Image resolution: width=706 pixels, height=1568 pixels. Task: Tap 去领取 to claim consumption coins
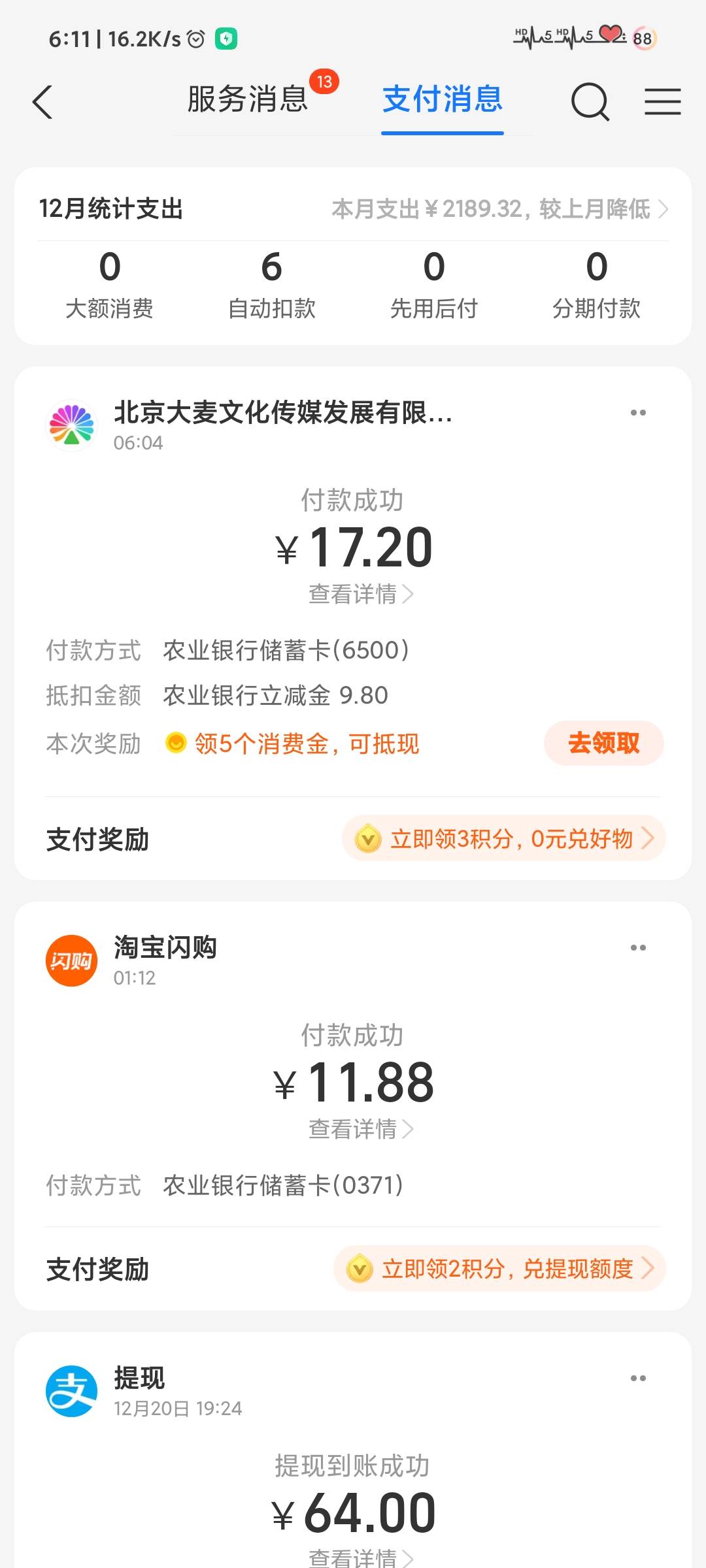603,743
